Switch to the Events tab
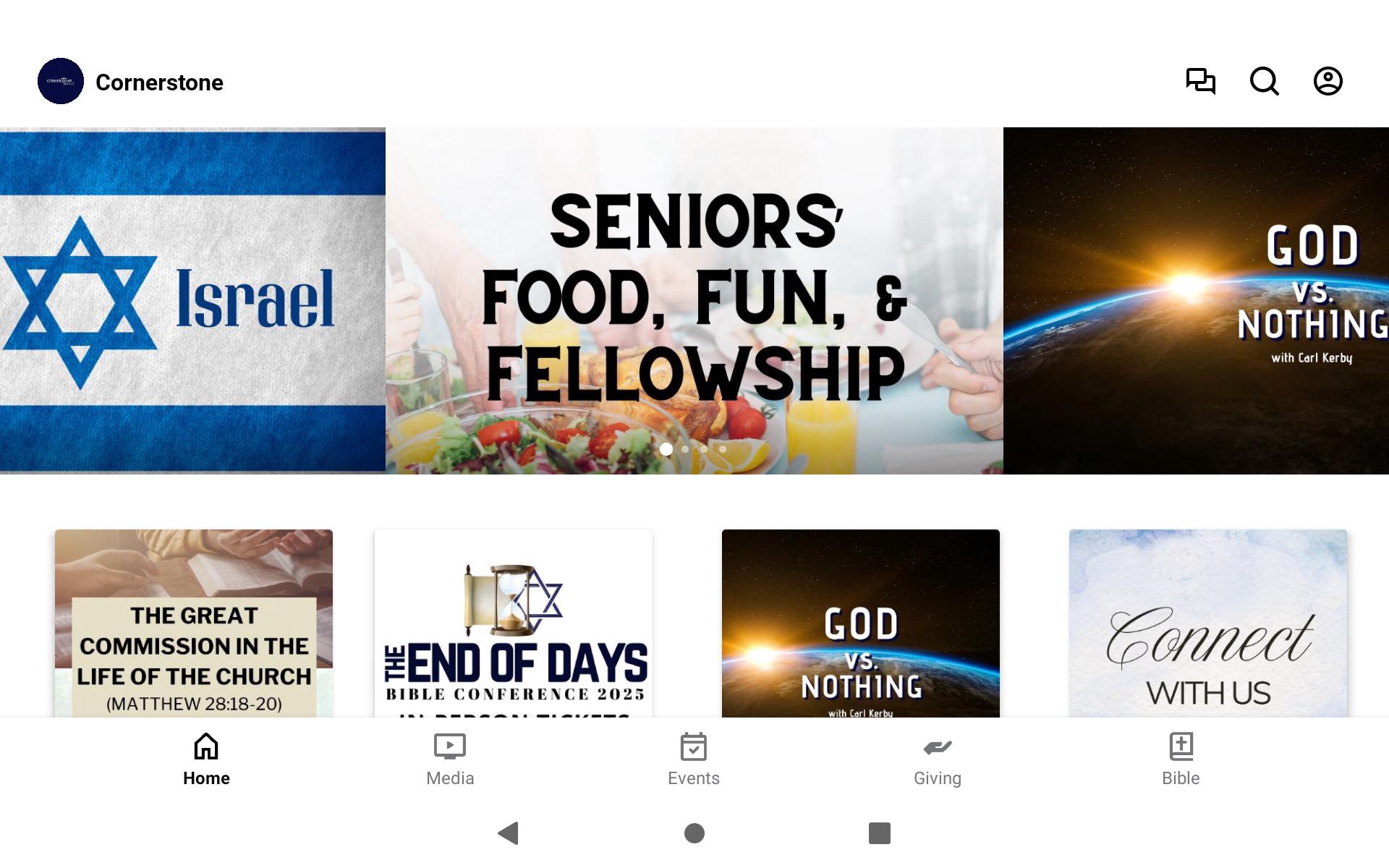The width and height of the screenshot is (1389, 868). point(693,759)
